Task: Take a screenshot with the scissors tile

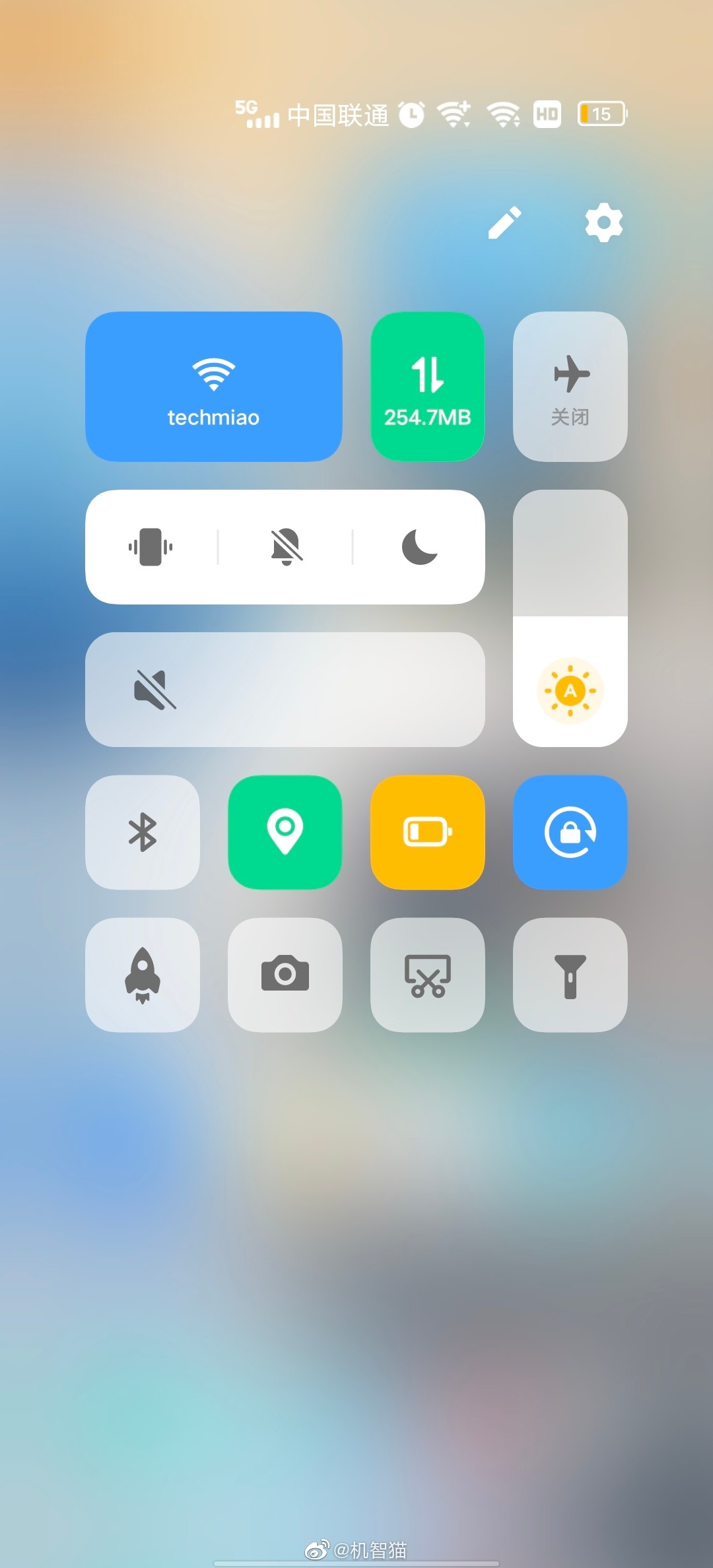Action: [428, 975]
